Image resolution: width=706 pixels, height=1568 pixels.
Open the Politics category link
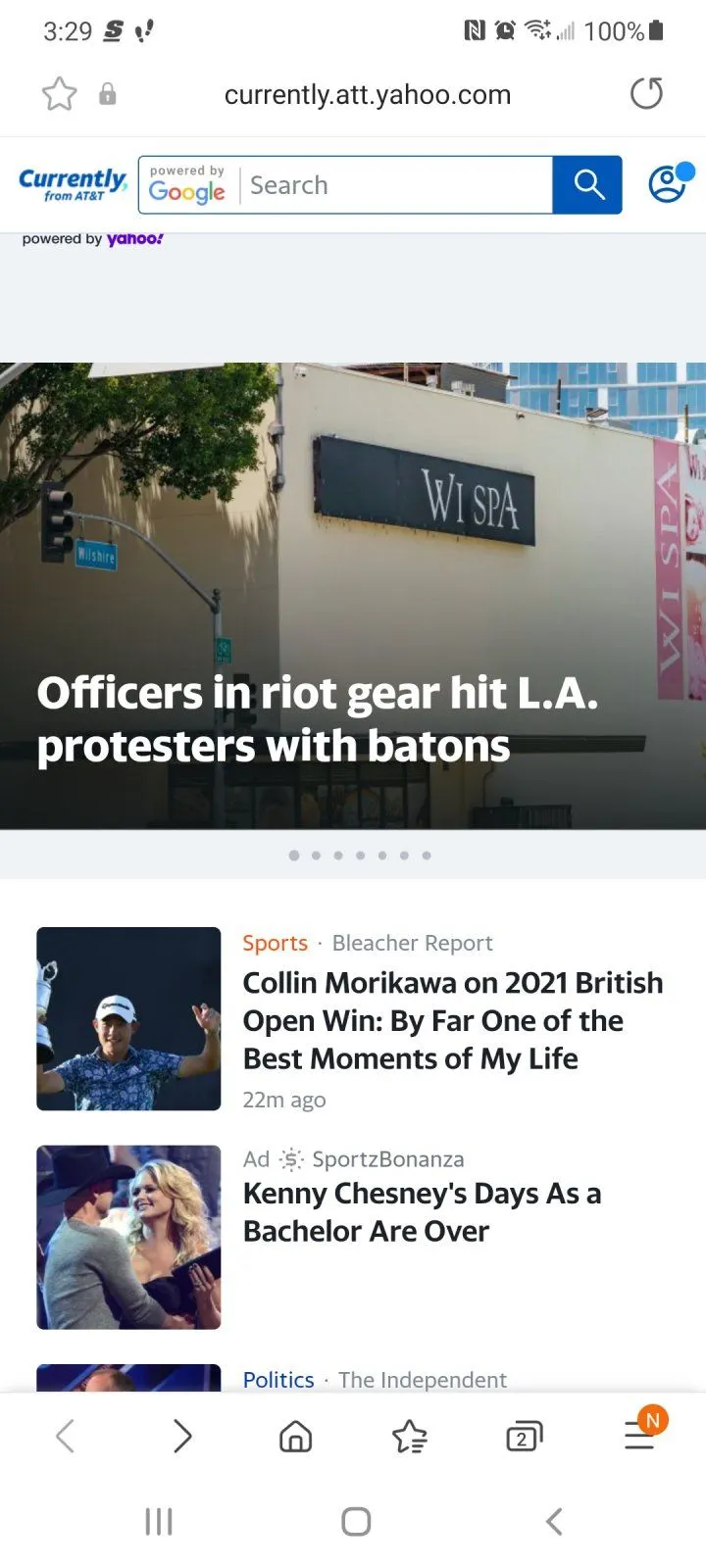[x=278, y=1380]
